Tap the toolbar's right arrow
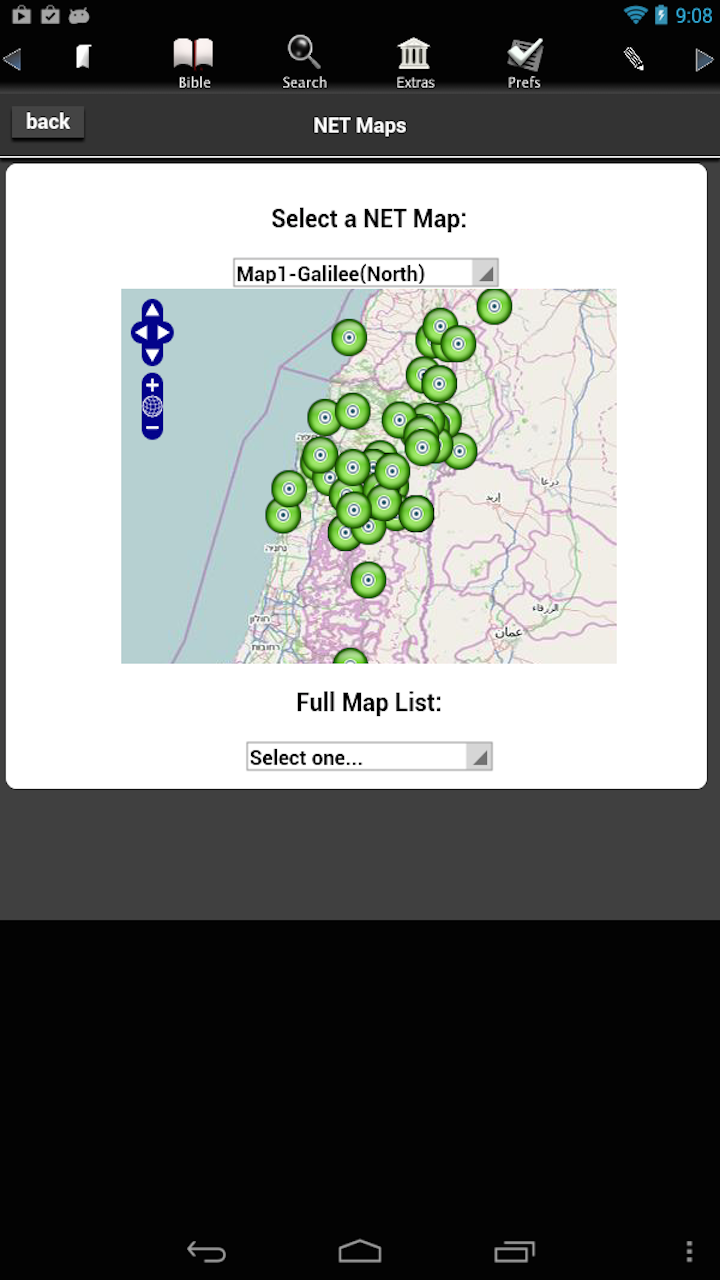 [x=704, y=60]
